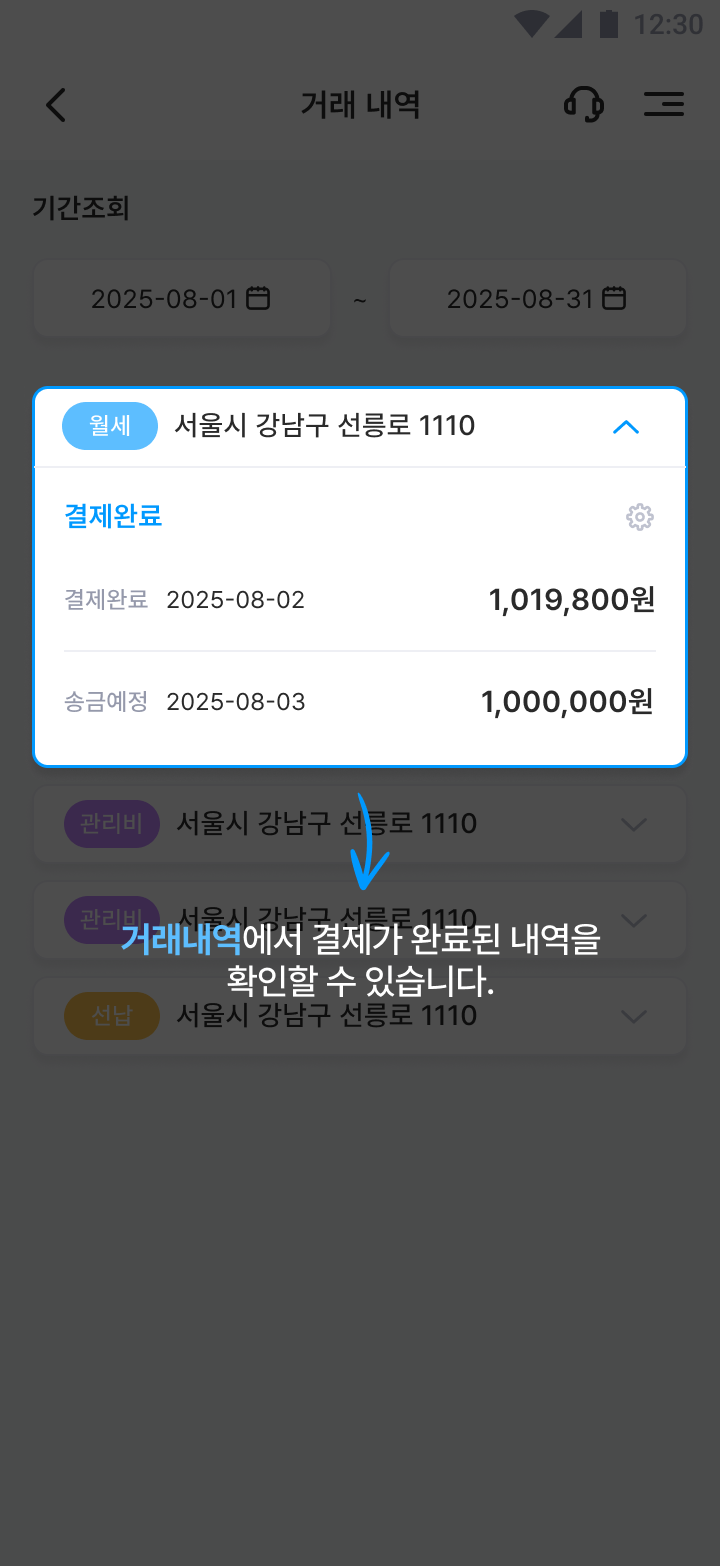Select the 월세 badge on the expanded card

[x=110, y=426]
